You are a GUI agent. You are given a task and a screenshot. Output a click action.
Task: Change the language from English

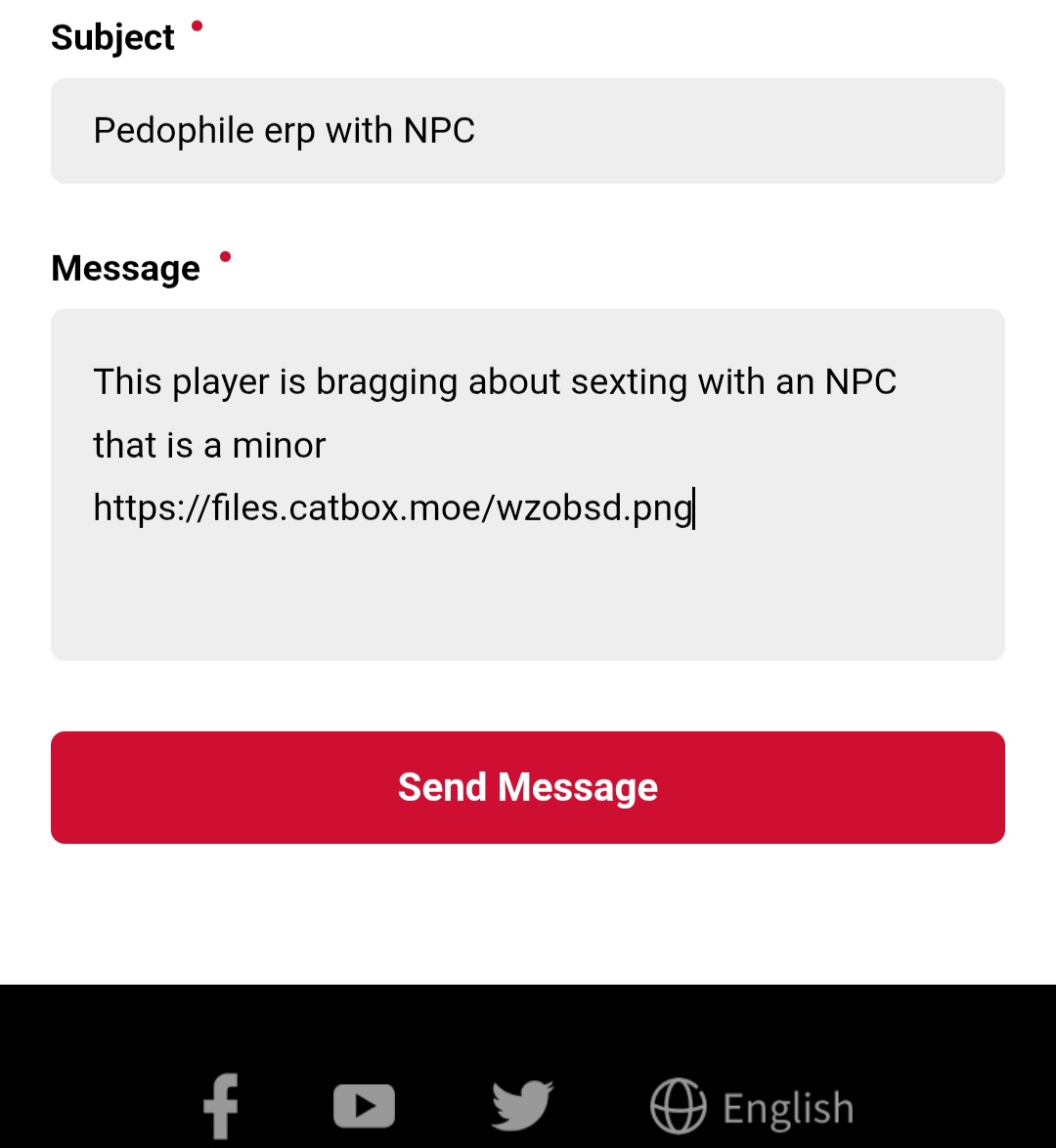pos(752,1108)
